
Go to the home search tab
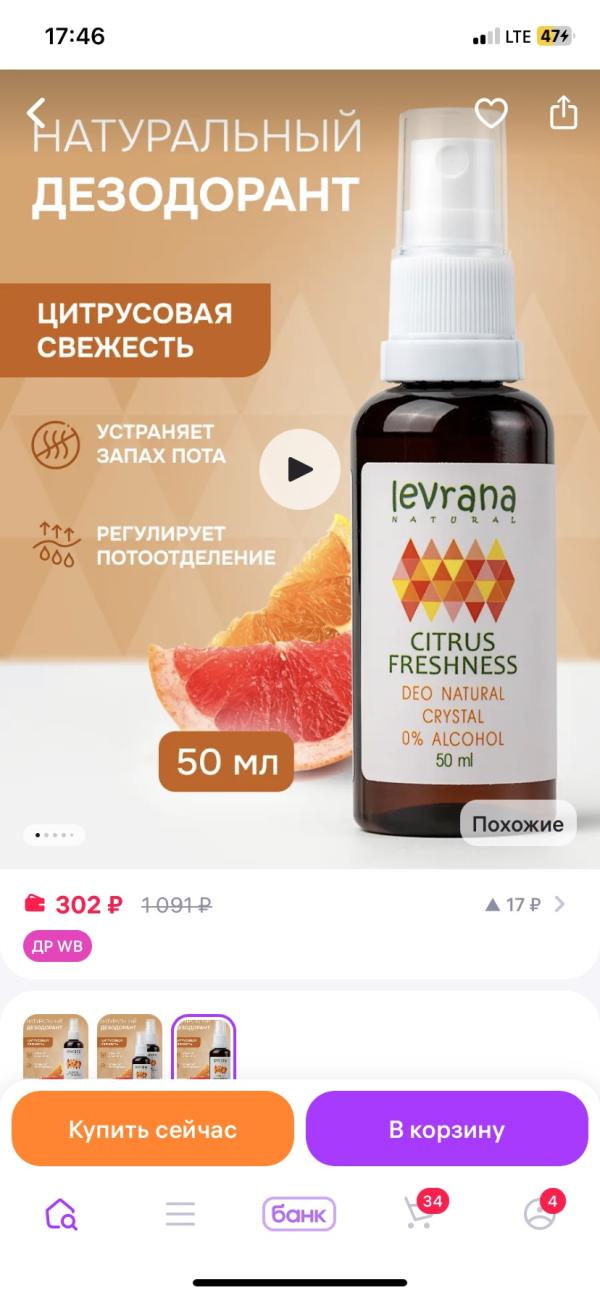click(60, 1214)
